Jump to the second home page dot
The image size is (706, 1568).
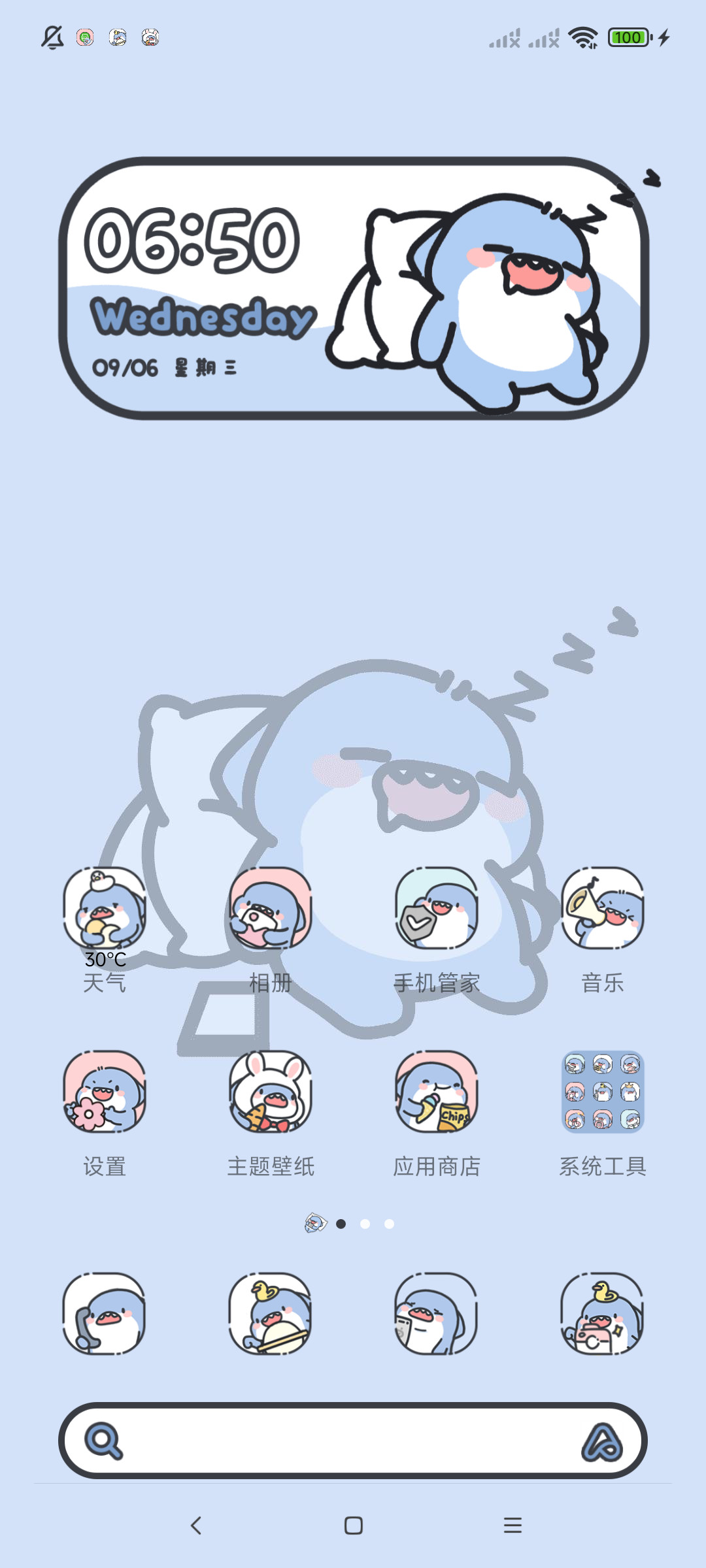pyautogui.click(x=365, y=1224)
